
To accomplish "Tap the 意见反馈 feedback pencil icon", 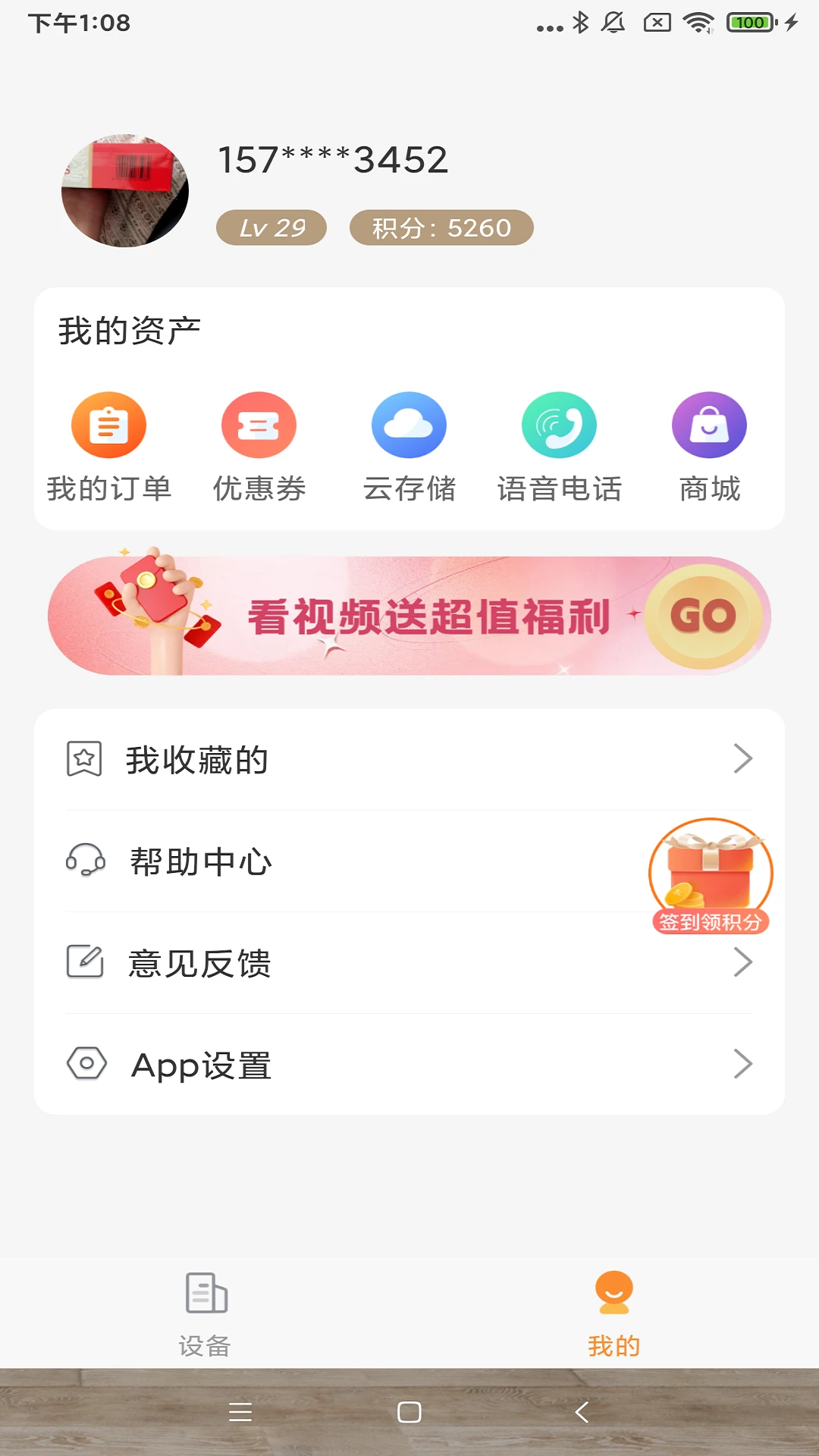I will [x=85, y=963].
